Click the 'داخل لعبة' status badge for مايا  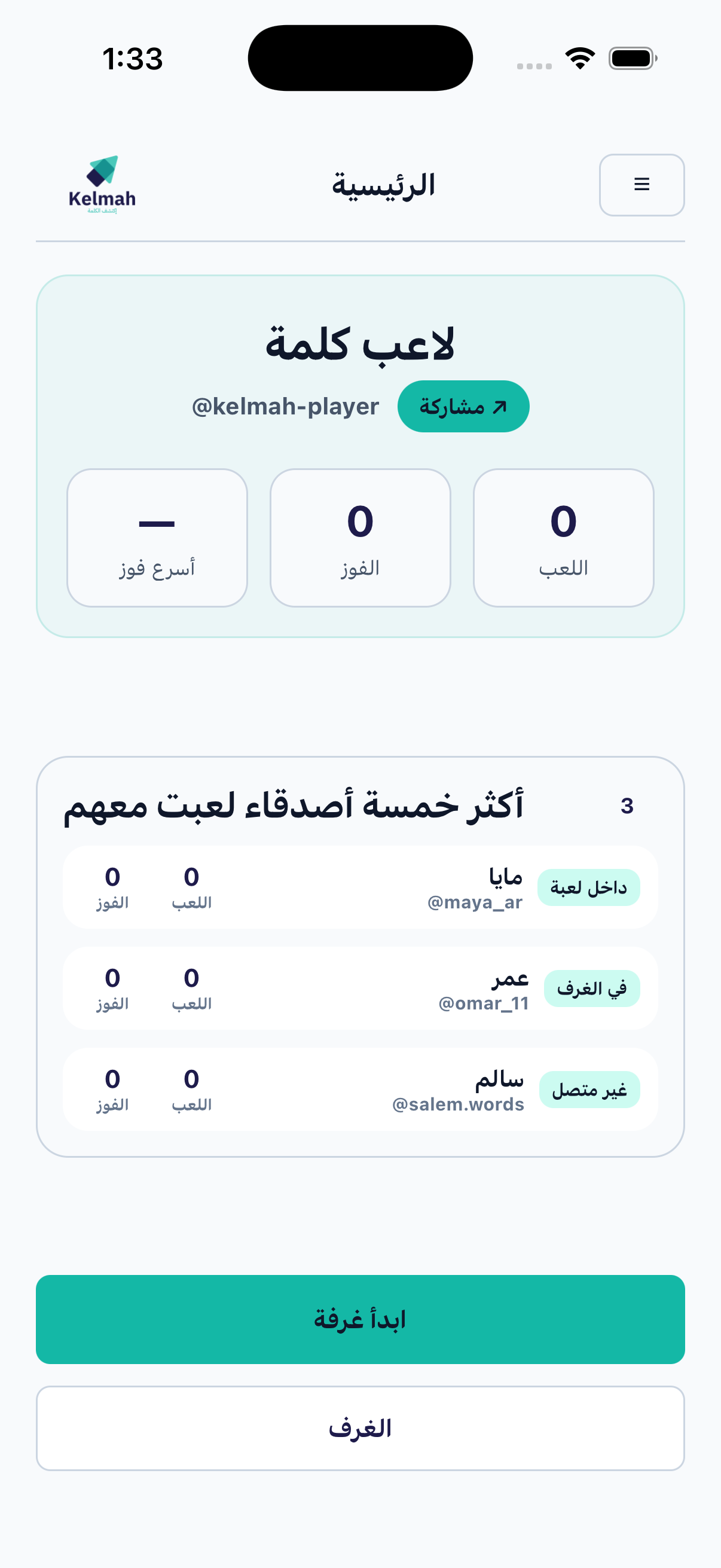pyautogui.click(x=588, y=888)
